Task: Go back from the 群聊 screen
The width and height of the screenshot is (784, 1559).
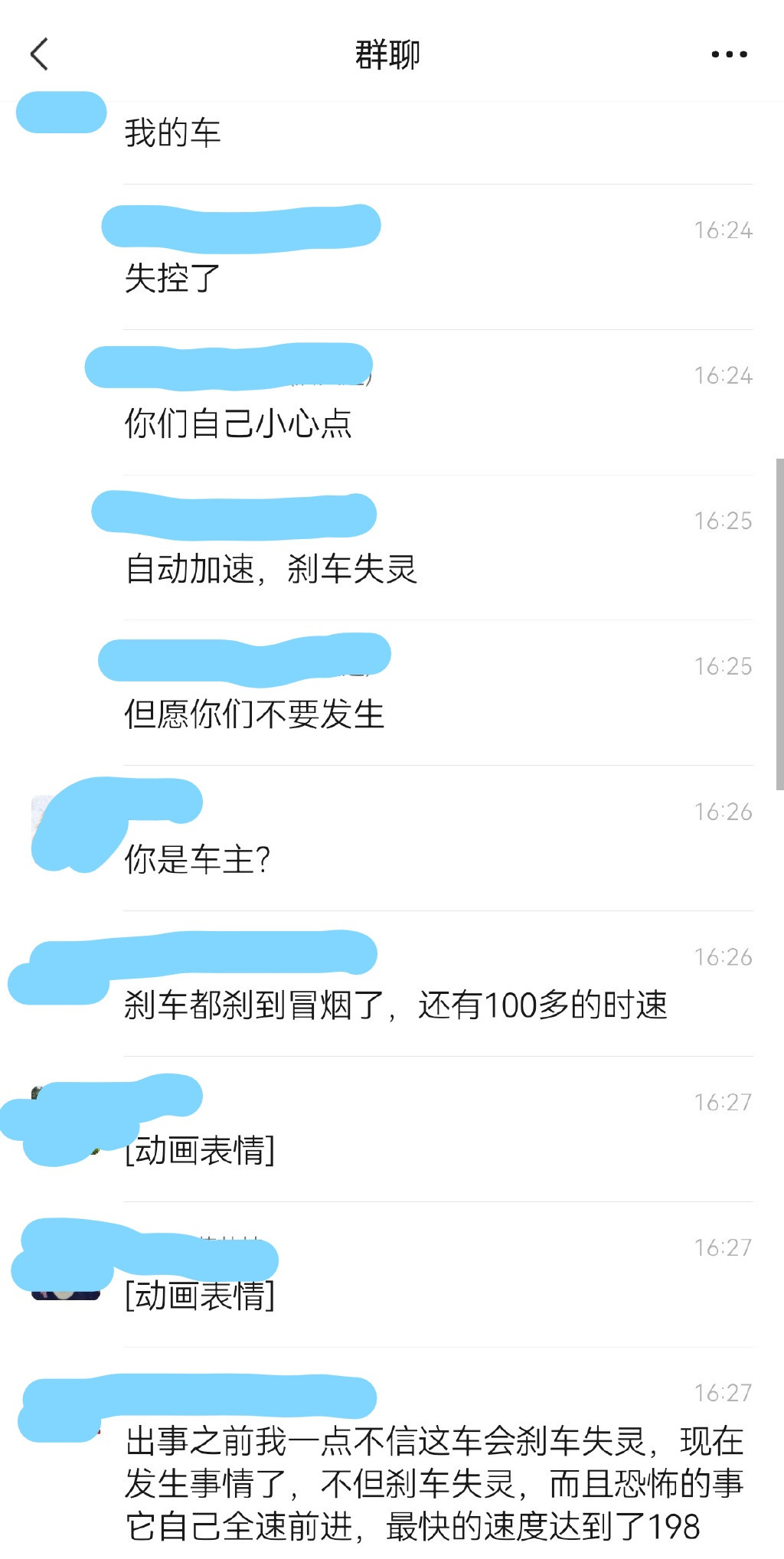Action: (40, 54)
